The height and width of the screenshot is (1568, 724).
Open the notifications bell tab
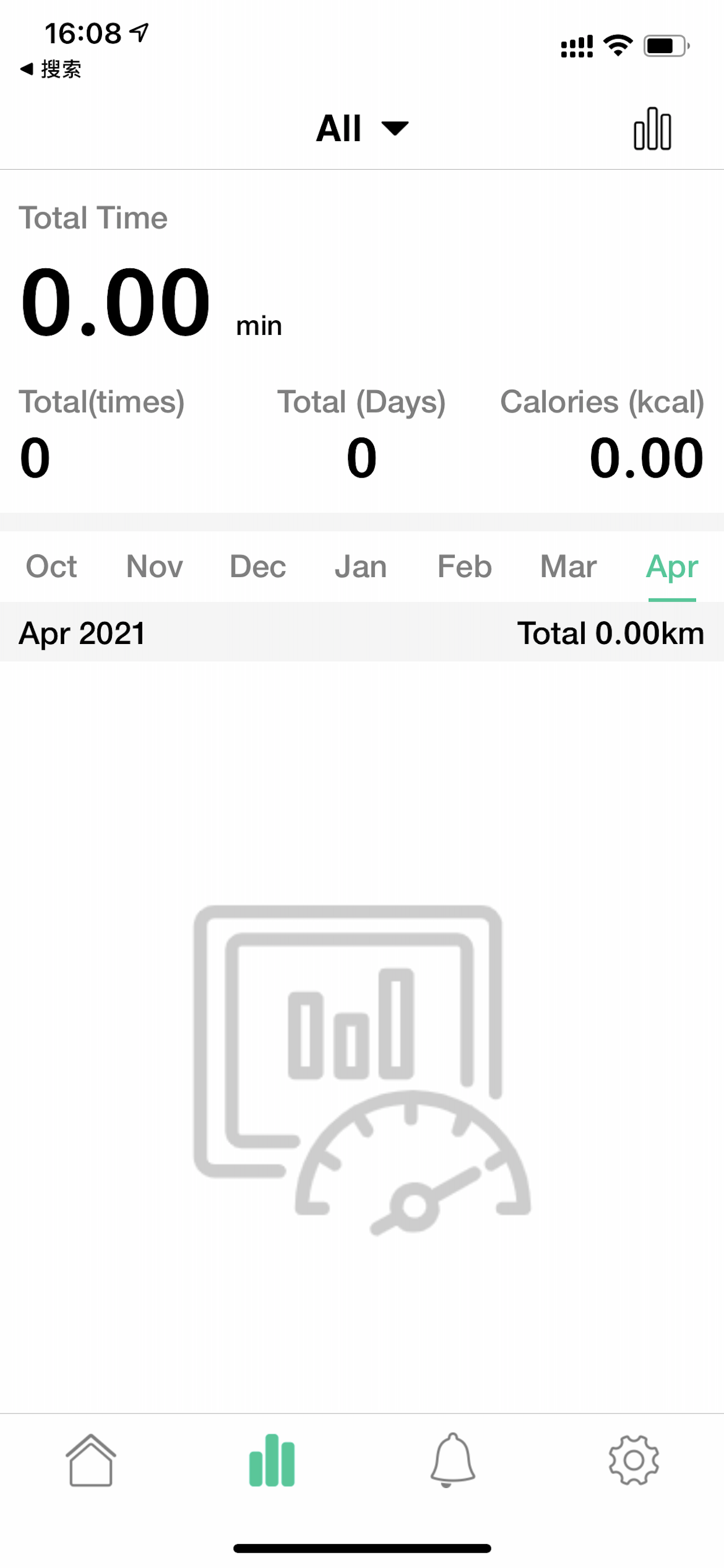(x=453, y=1460)
